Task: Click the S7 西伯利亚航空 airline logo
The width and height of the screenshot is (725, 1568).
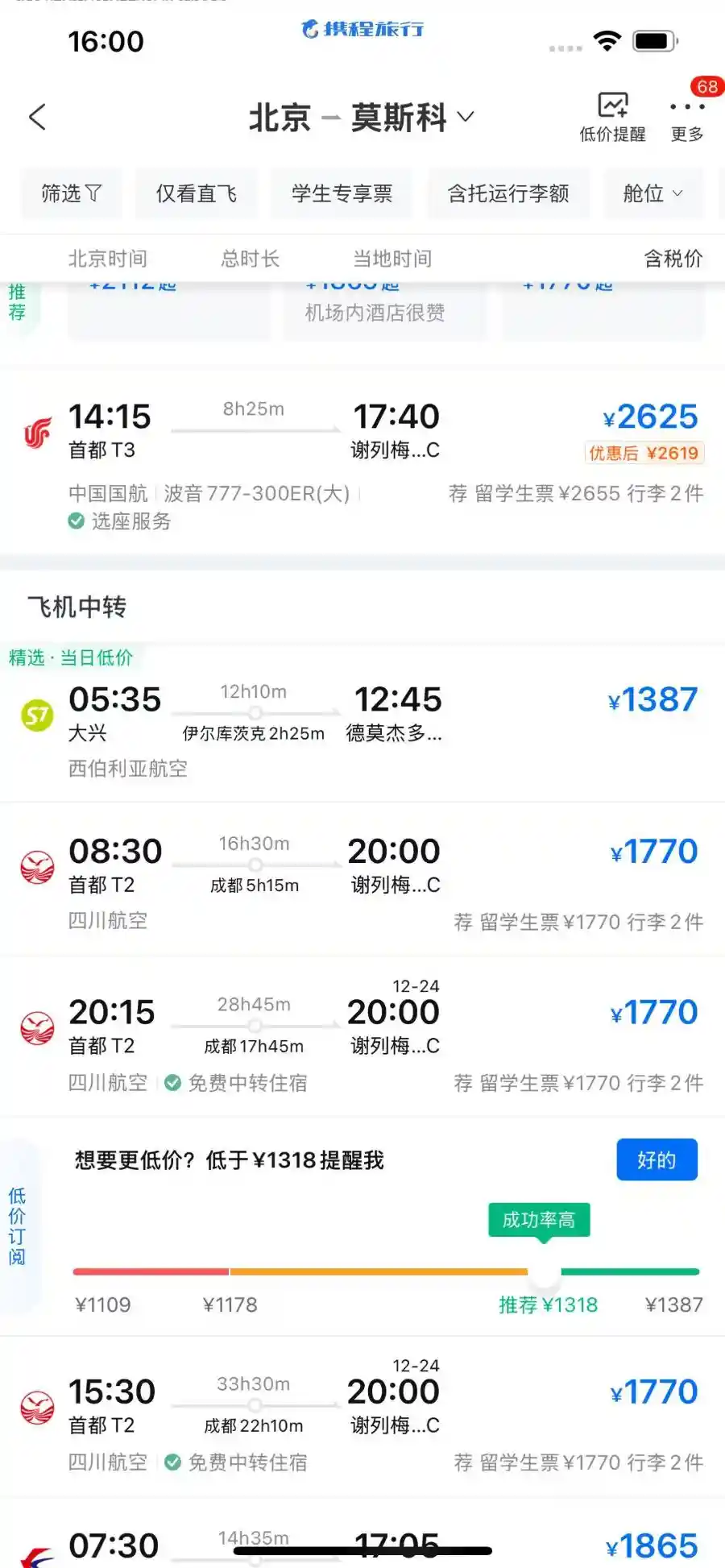Action: [x=35, y=714]
